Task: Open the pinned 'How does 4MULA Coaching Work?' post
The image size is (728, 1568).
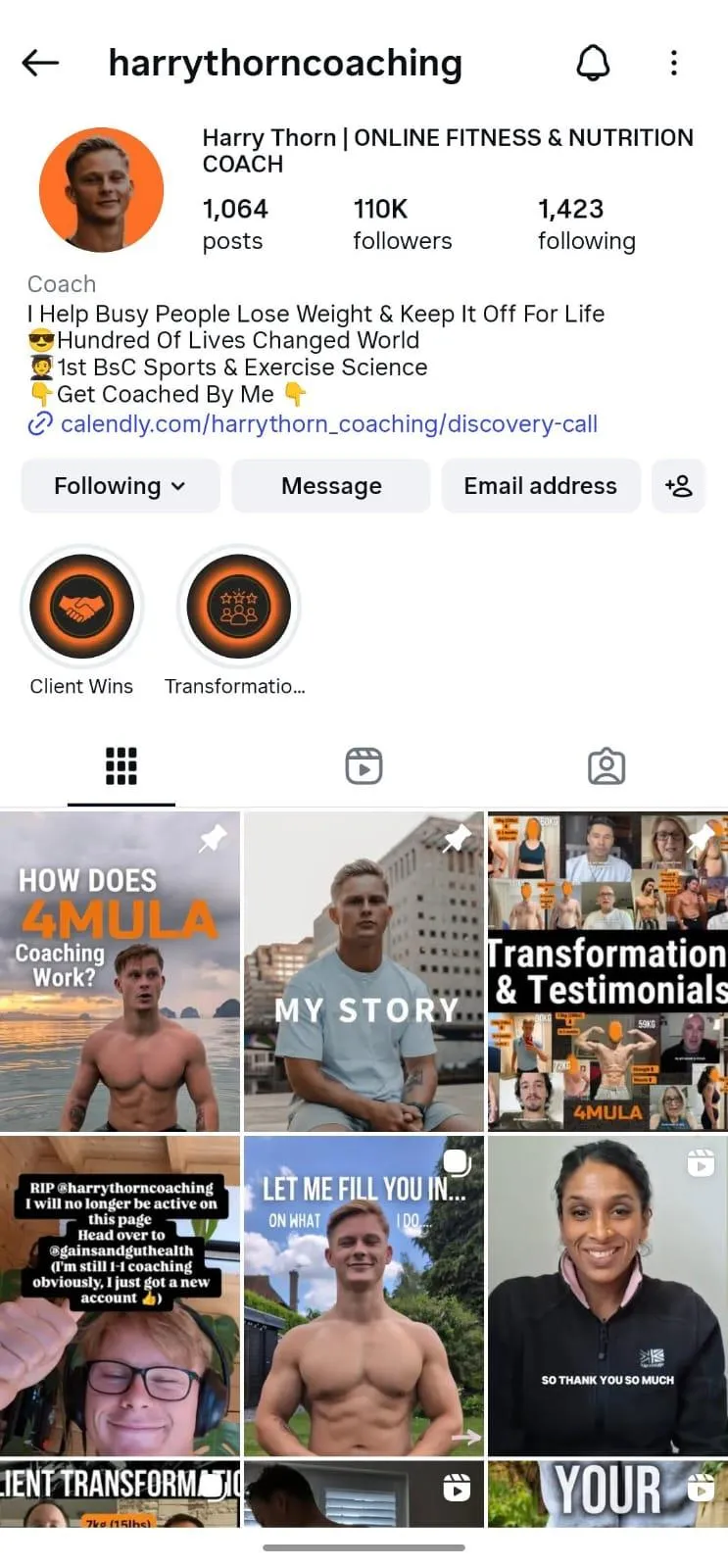Action: 120,972
